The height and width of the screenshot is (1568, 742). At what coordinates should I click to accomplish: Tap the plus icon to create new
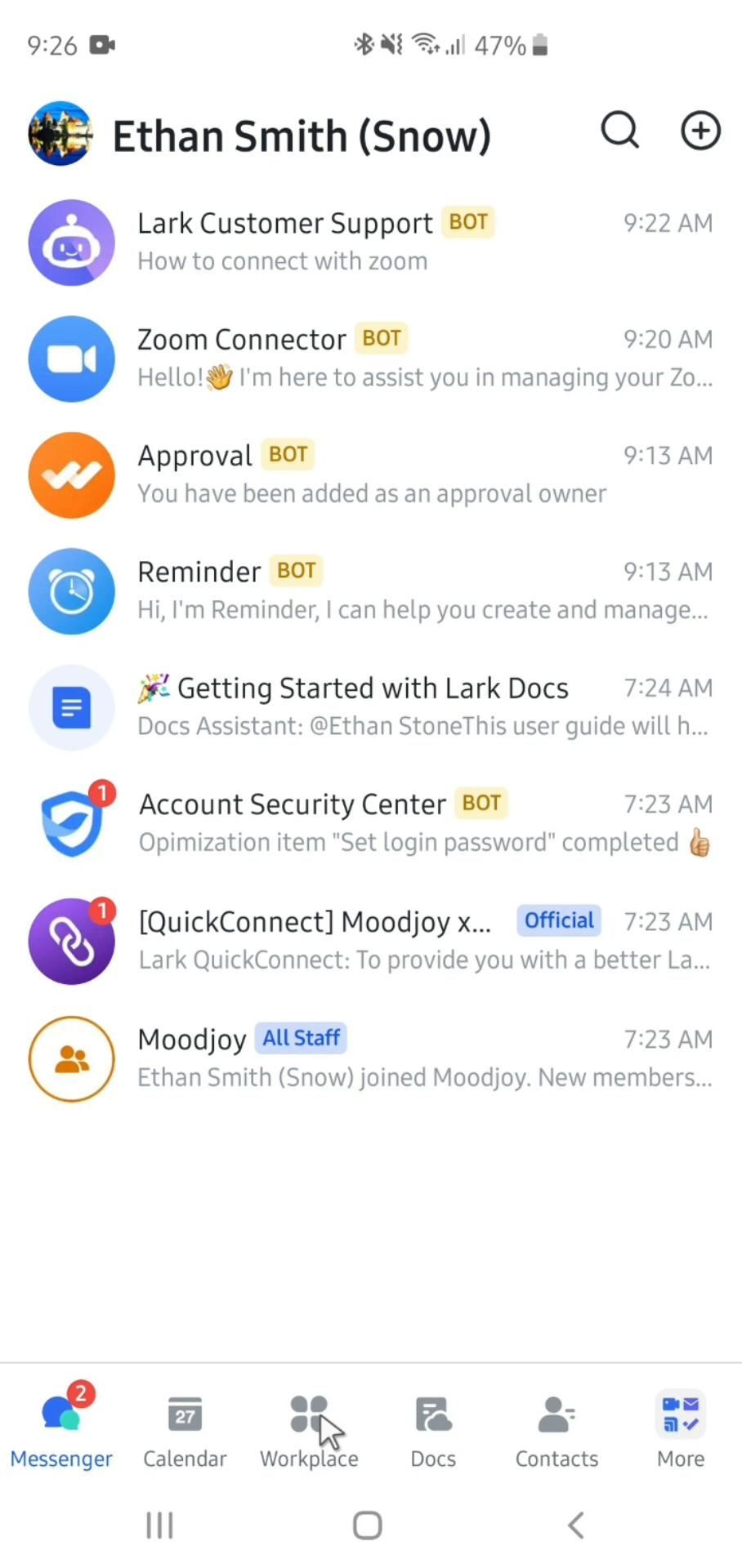click(700, 131)
